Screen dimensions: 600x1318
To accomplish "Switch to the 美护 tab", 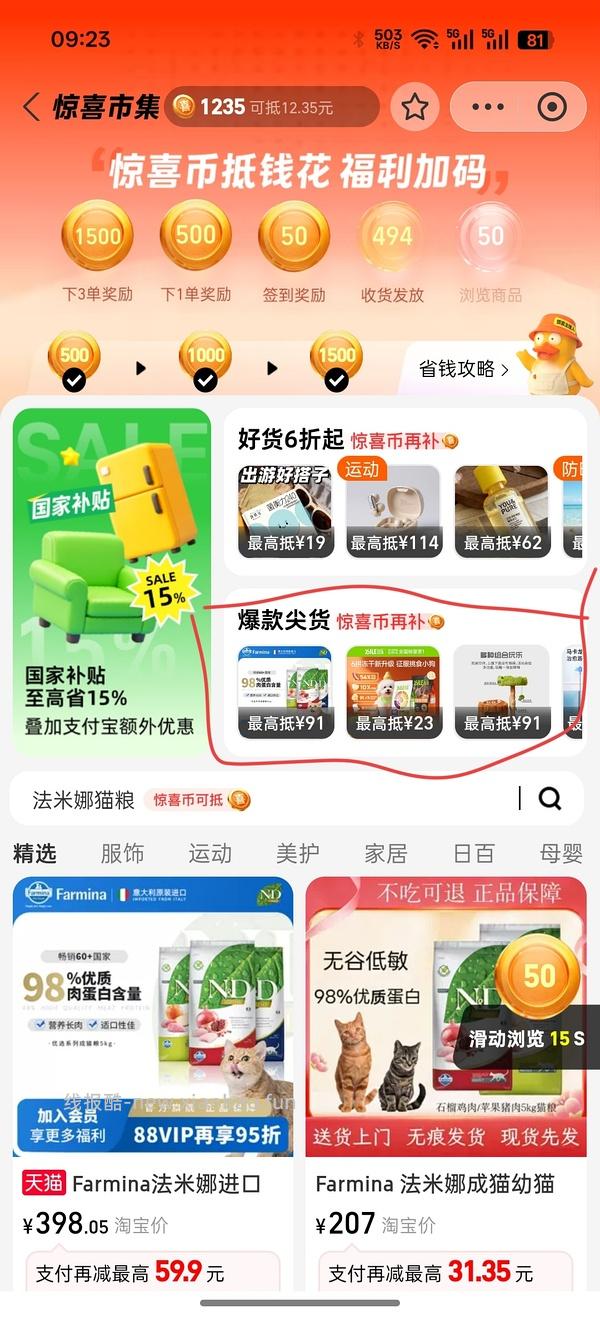I will coord(298,853).
